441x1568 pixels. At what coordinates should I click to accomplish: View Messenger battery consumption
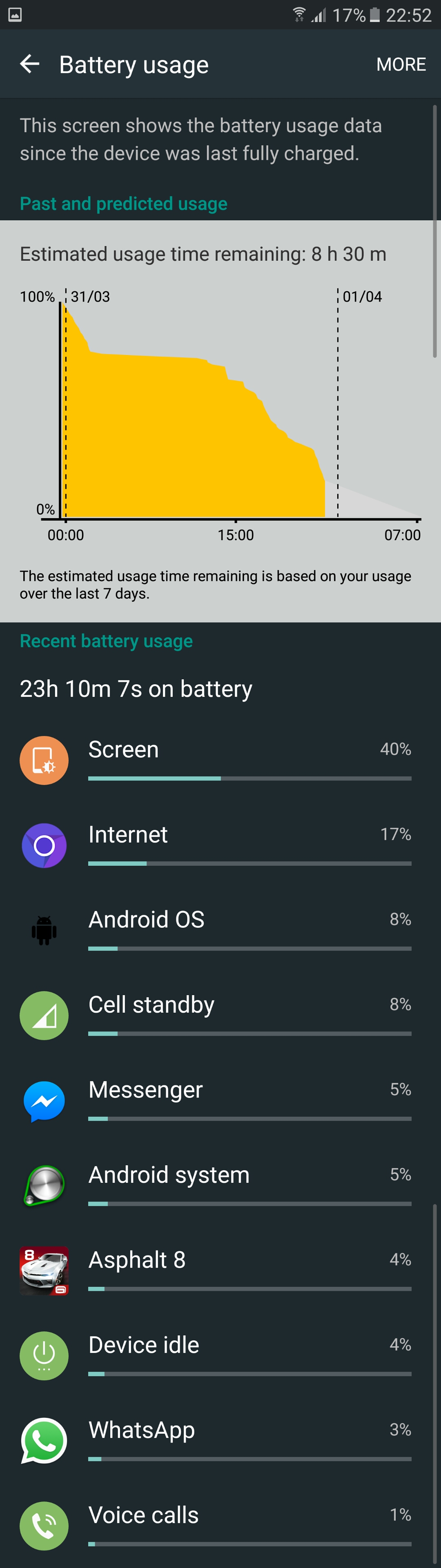(220, 1100)
